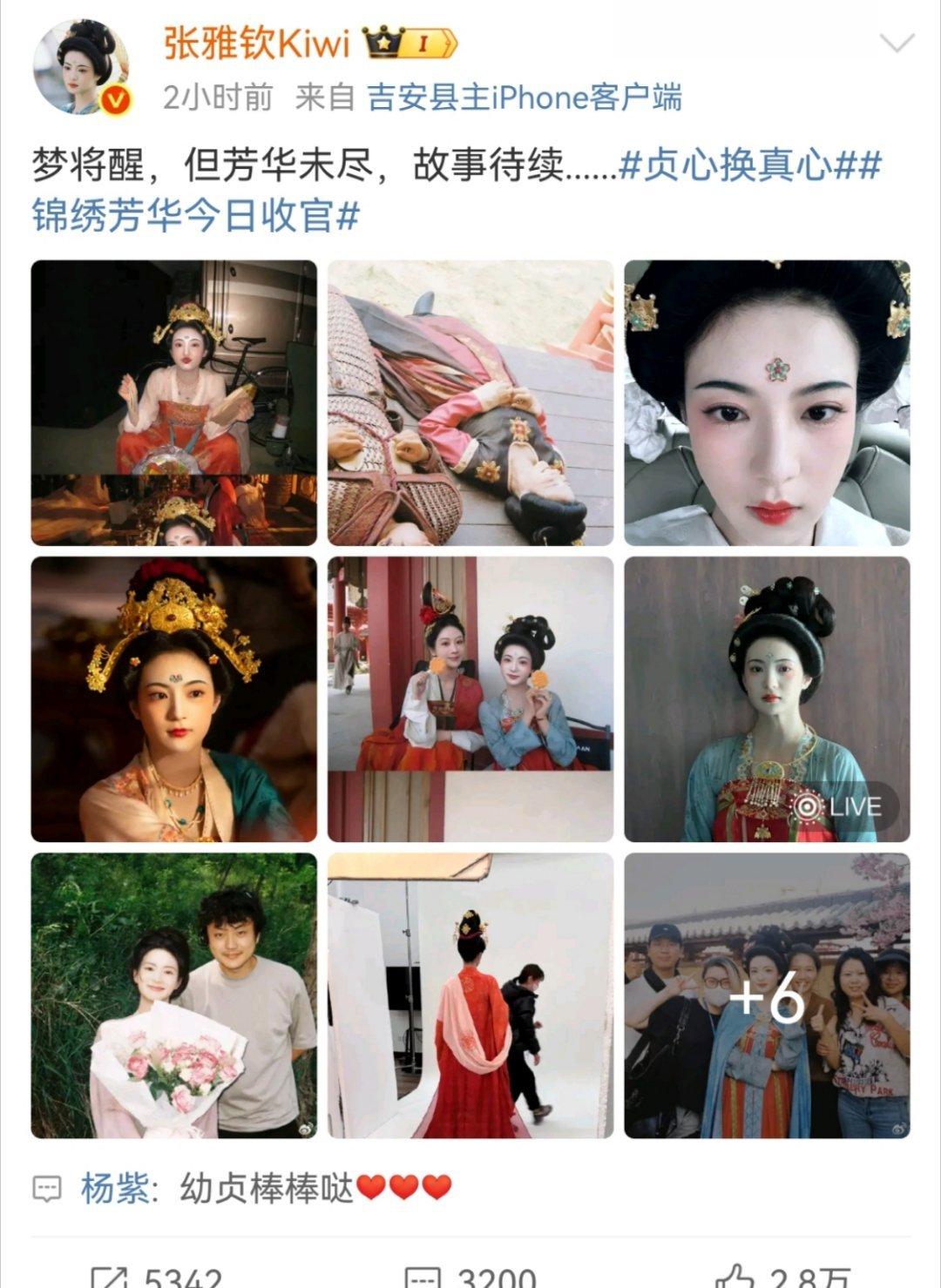This screenshot has height=1288, width=941.
Task: Repost this post with 5342 shares
Action: (157, 1278)
